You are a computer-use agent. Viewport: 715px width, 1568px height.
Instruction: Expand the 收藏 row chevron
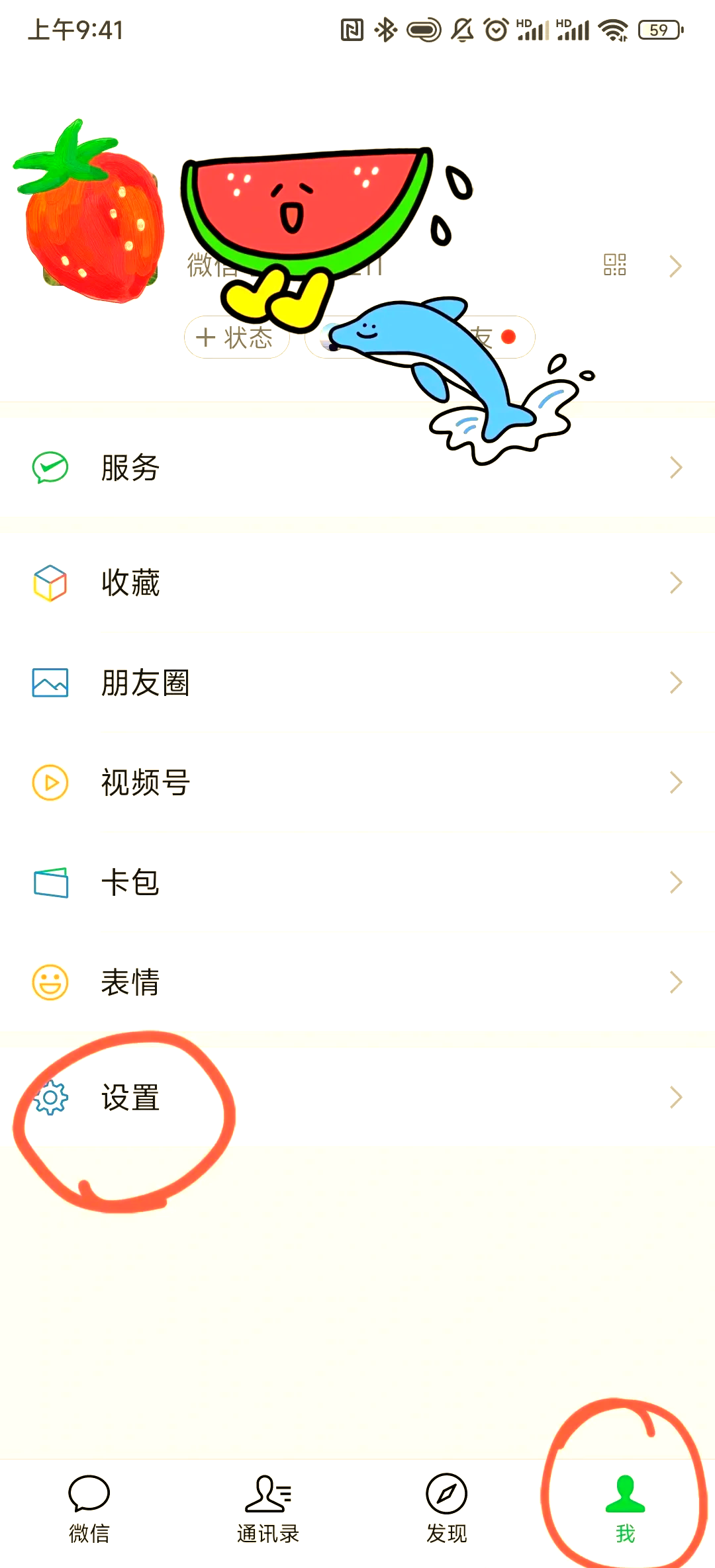tap(675, 582)
